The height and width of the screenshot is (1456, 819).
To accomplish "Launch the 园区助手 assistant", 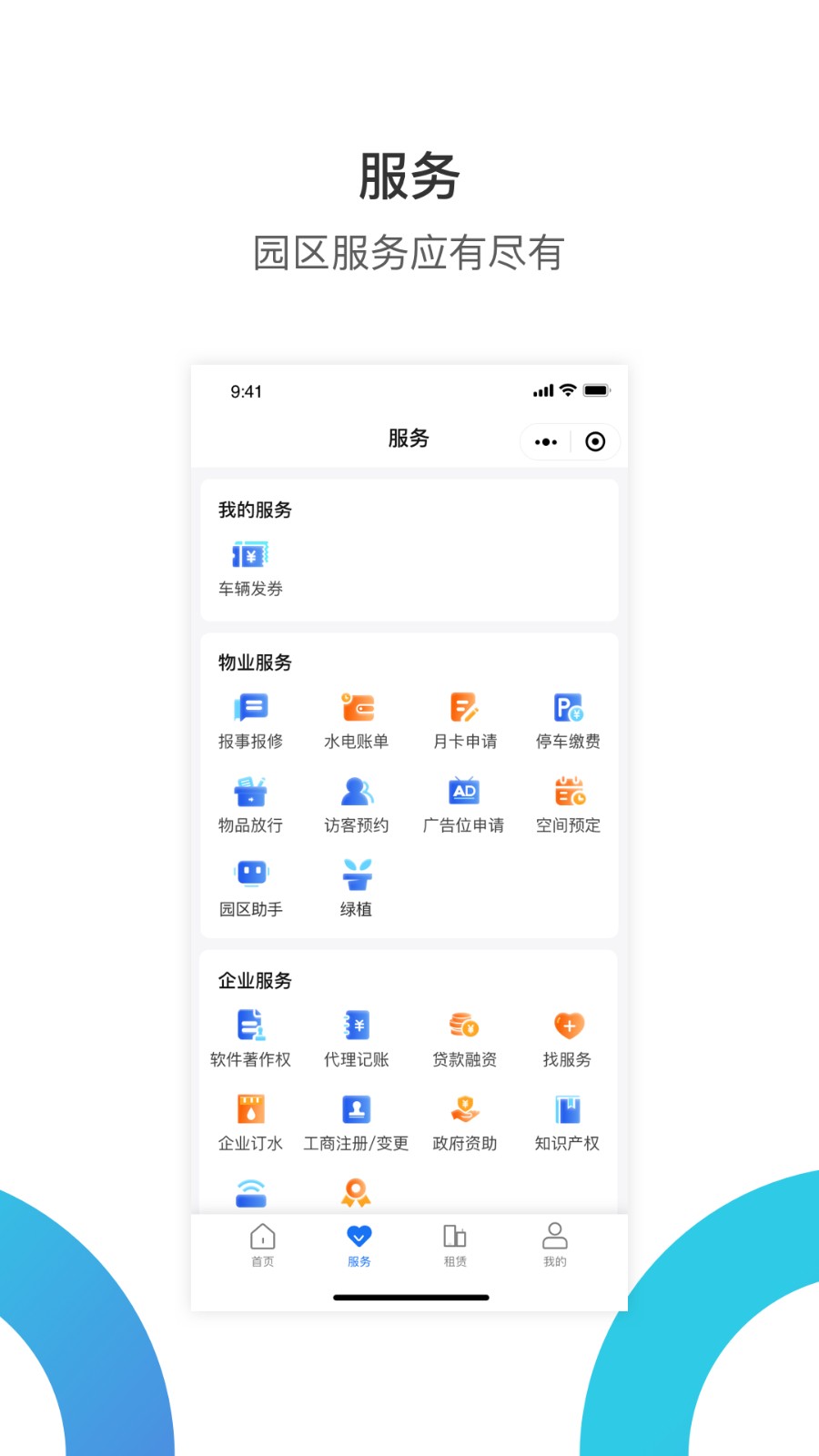I will 251,885.
